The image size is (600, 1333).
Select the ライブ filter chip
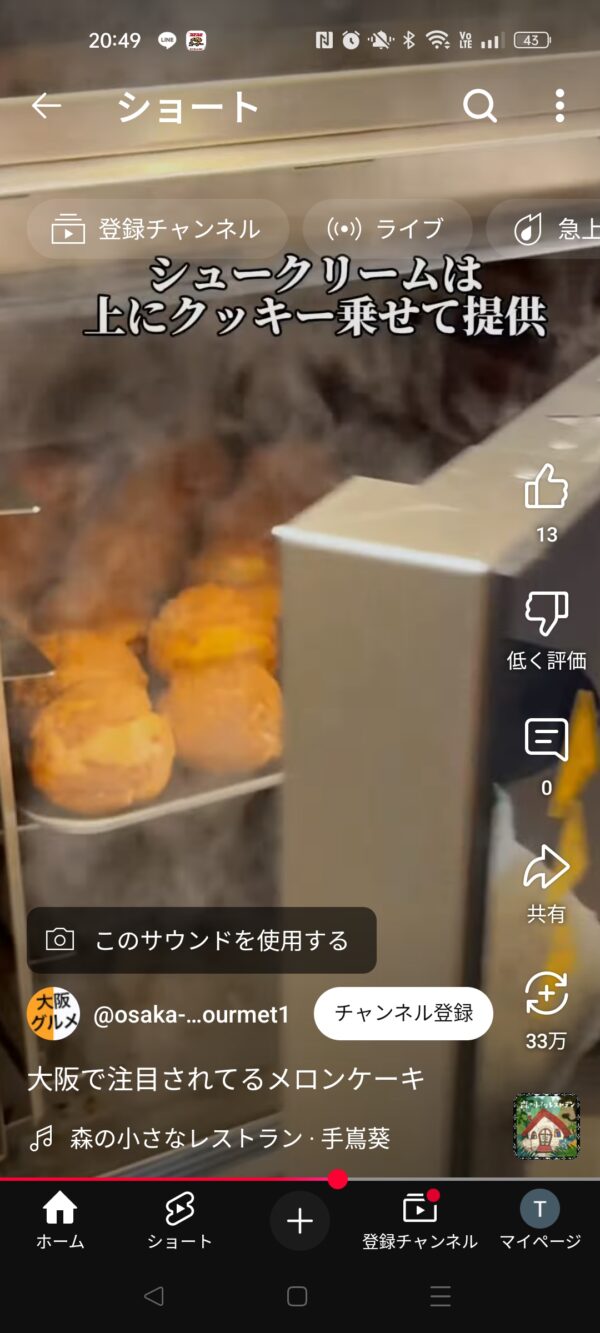[x=386, y=229]
